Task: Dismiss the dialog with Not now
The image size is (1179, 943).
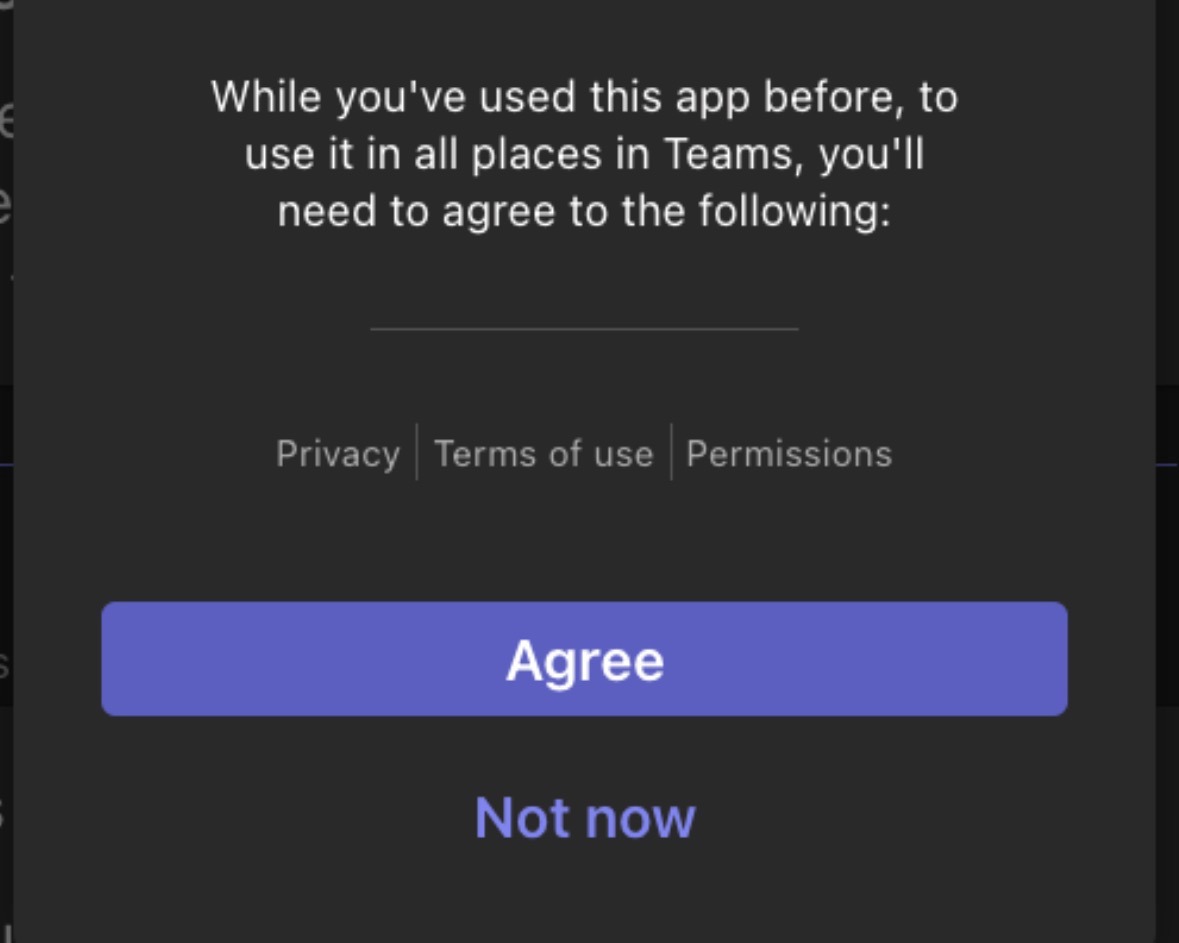Action: pyautogui.click(x=585, y=817)
